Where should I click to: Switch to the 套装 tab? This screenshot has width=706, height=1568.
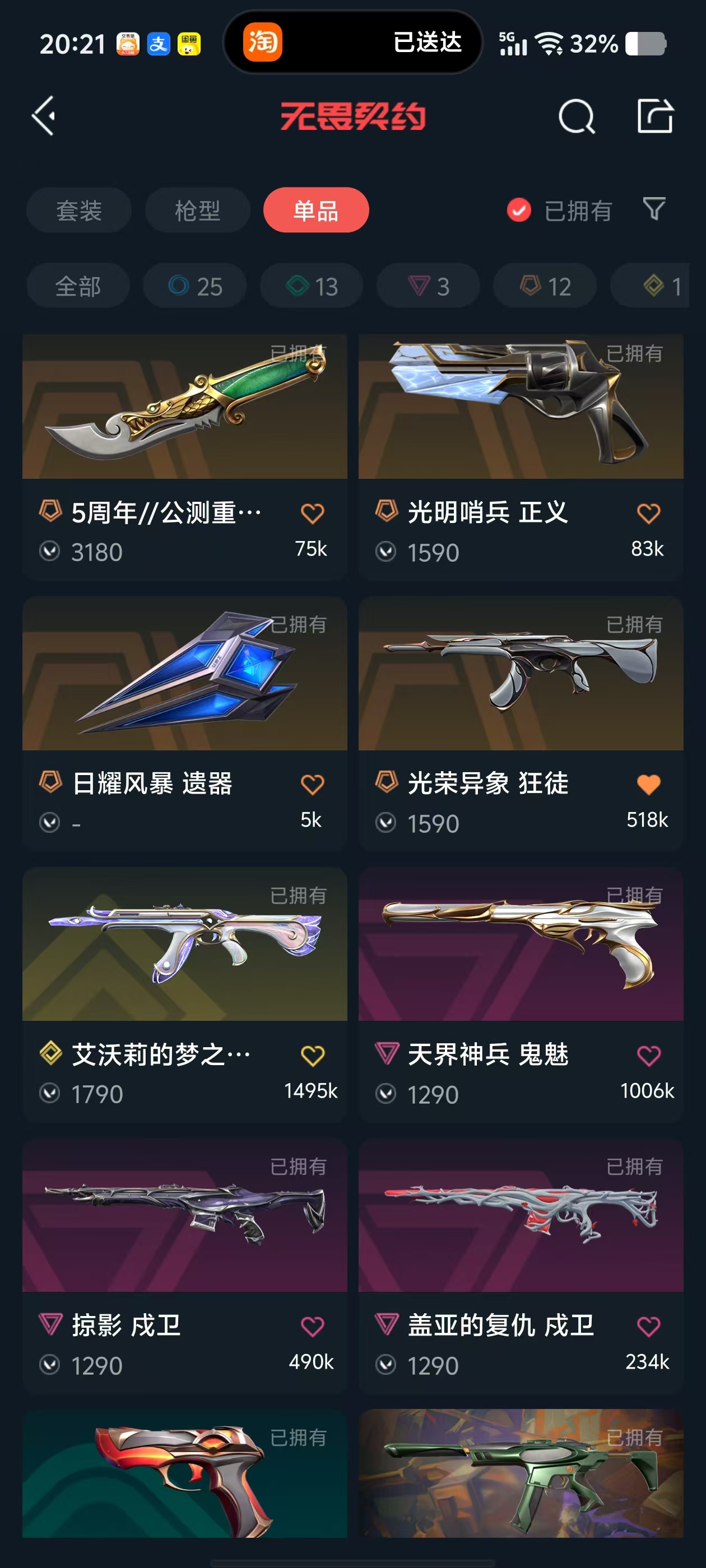(78, 211)
